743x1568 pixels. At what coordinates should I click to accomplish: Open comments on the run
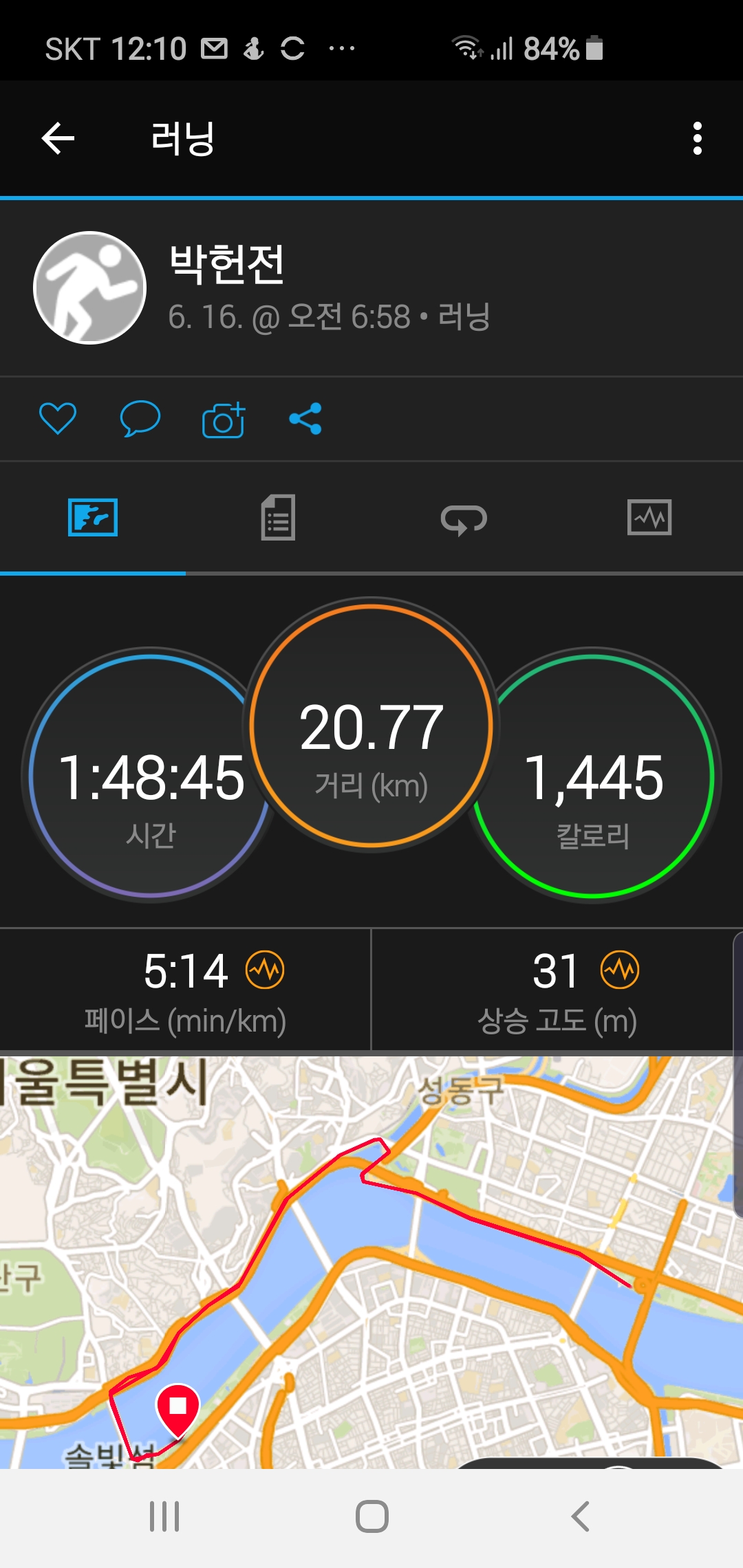tap(140, 418)
